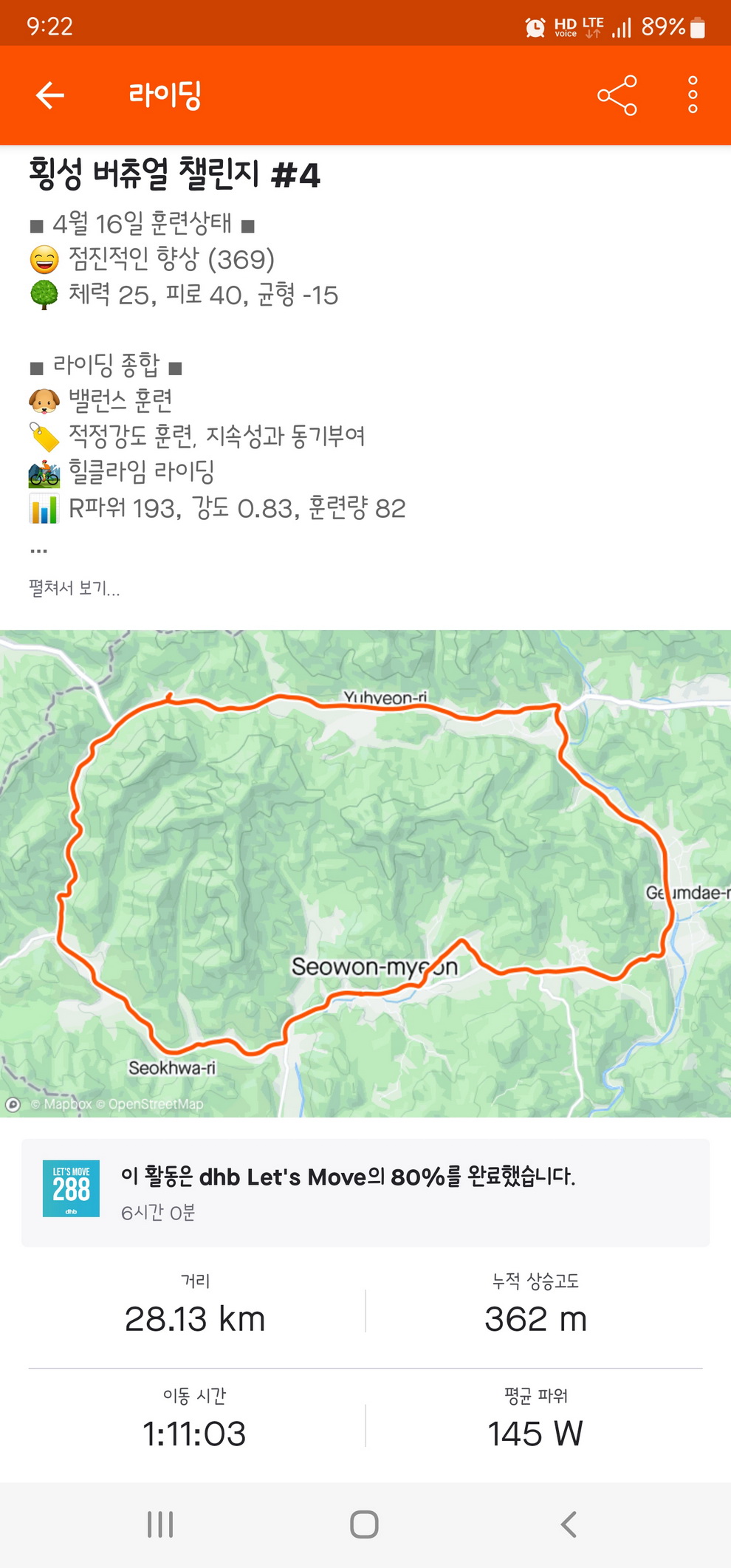The width and height of the screenshot is (731, 1568).
Task: Go back from the 라이딩 activity screen
Action: tap(50, 95)
